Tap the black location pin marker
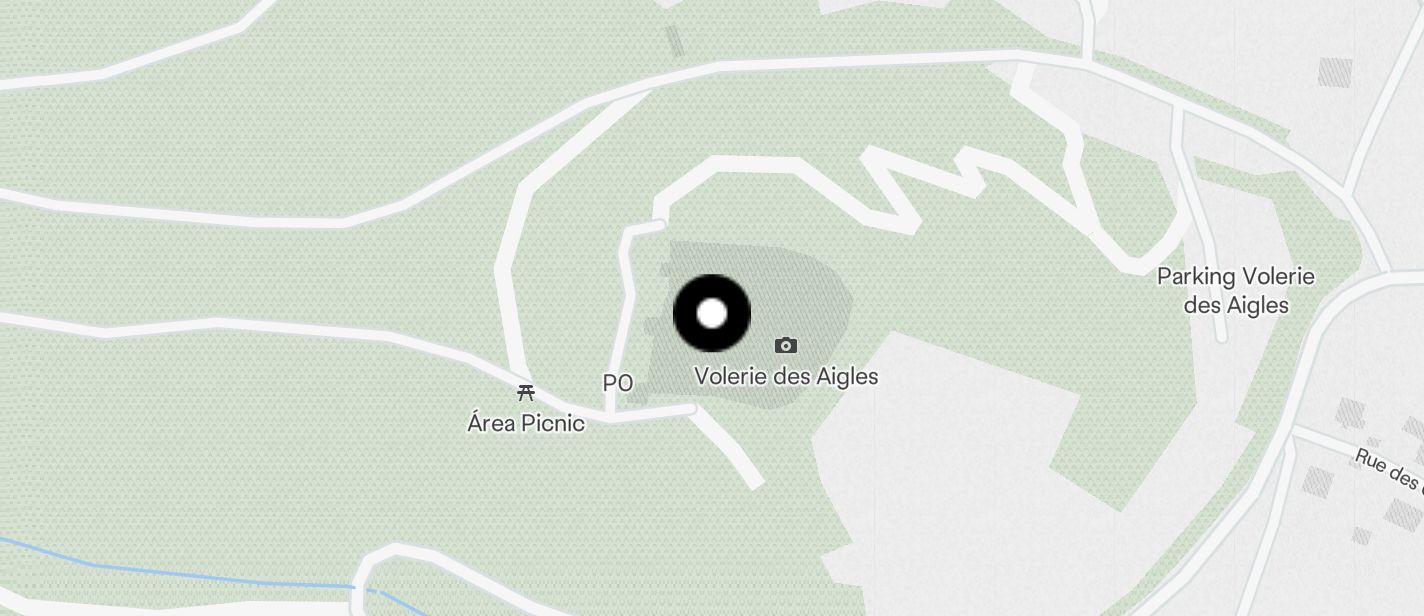This screenshot has height=616, width=1424. point(712,313)
